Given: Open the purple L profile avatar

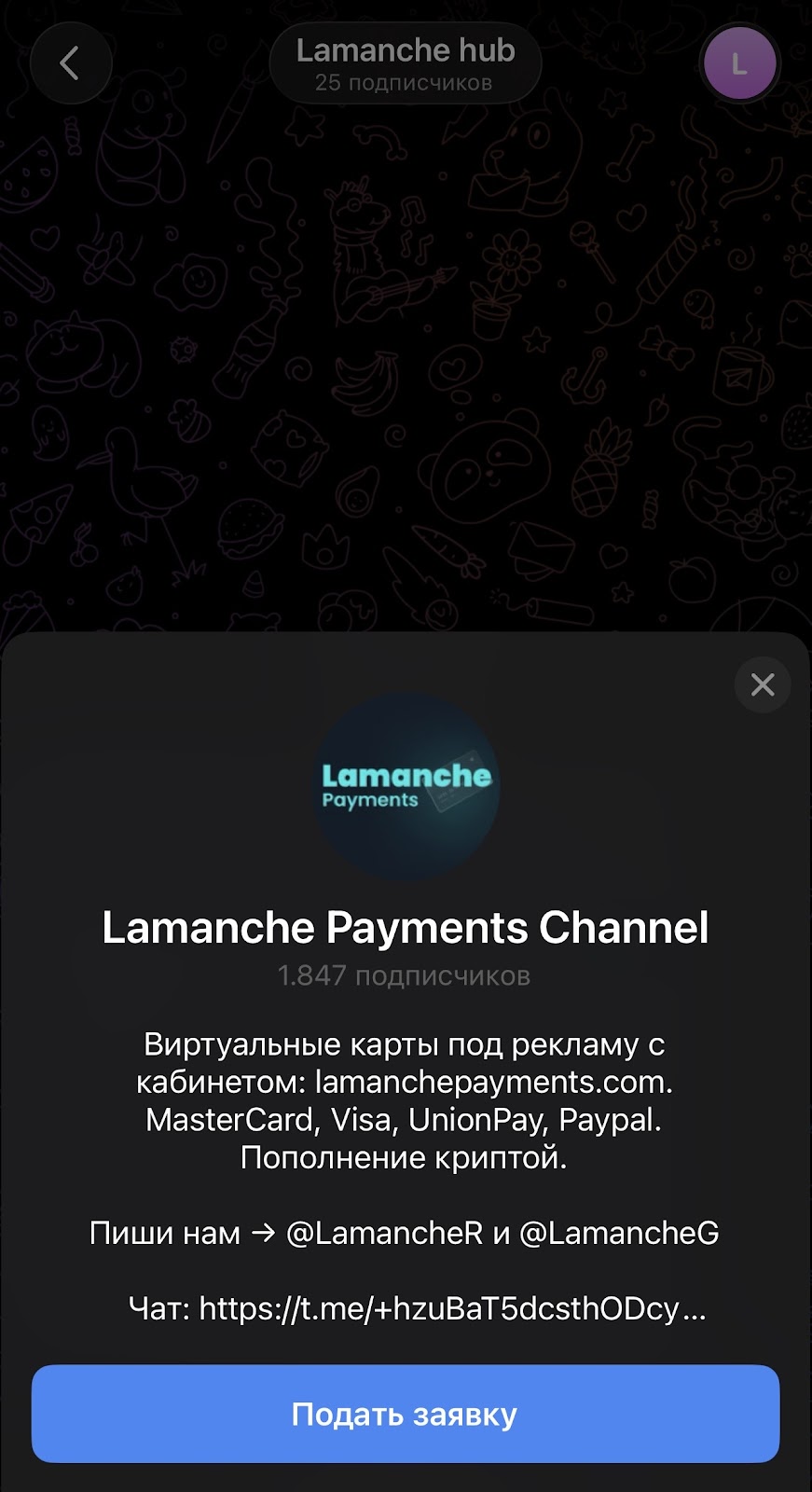Looking at the screenshot, I should tap(739, 62).
